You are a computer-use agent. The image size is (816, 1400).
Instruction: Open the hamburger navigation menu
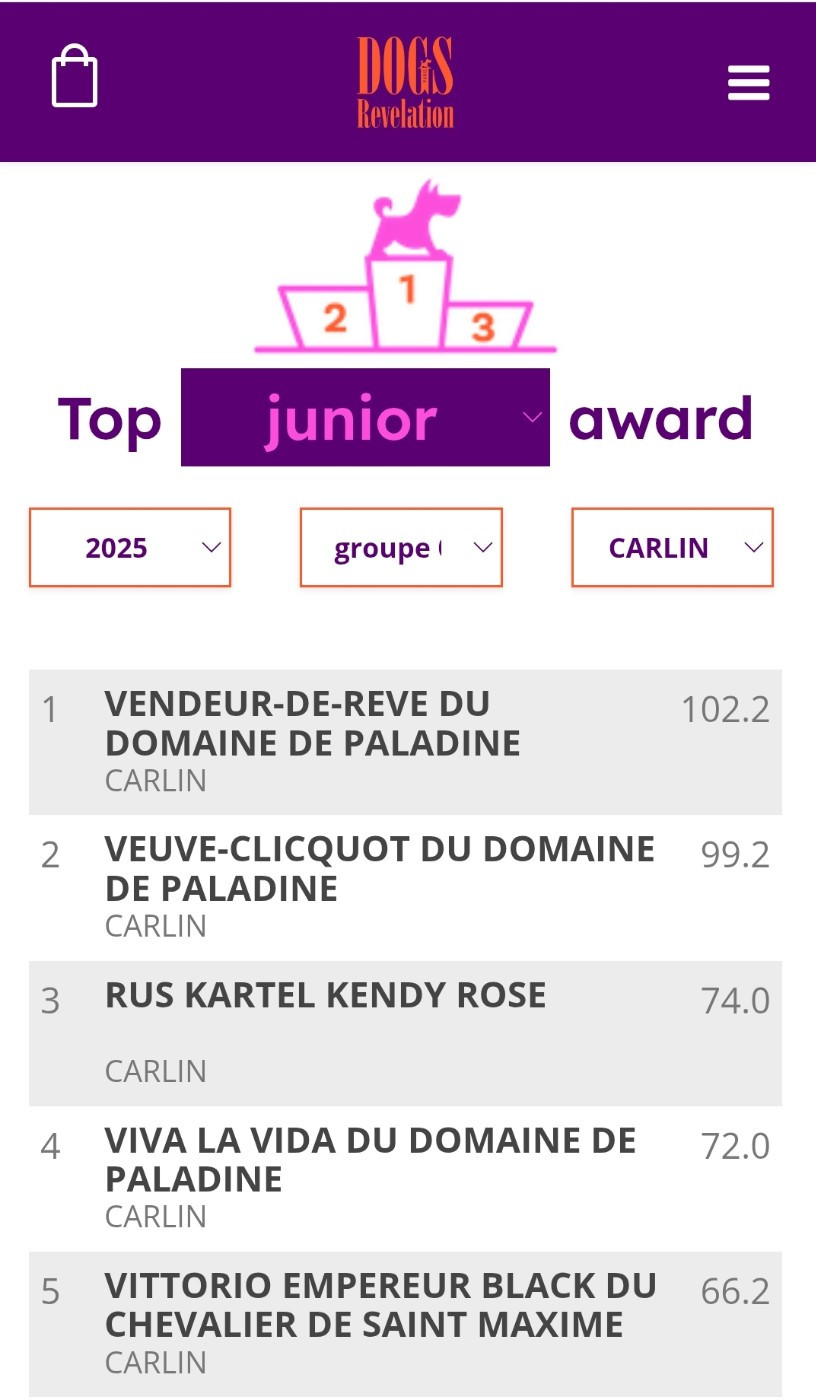click(x=748, y=83)
